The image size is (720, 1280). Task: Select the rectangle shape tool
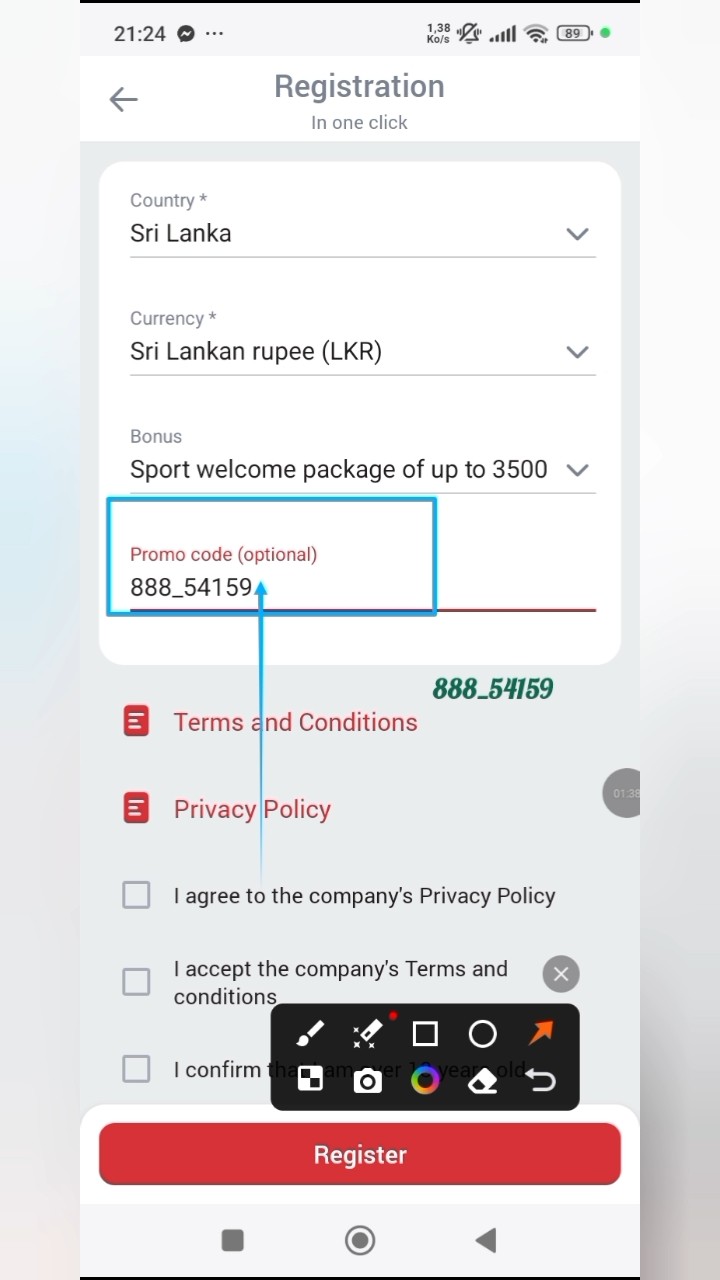[425, 1033]
